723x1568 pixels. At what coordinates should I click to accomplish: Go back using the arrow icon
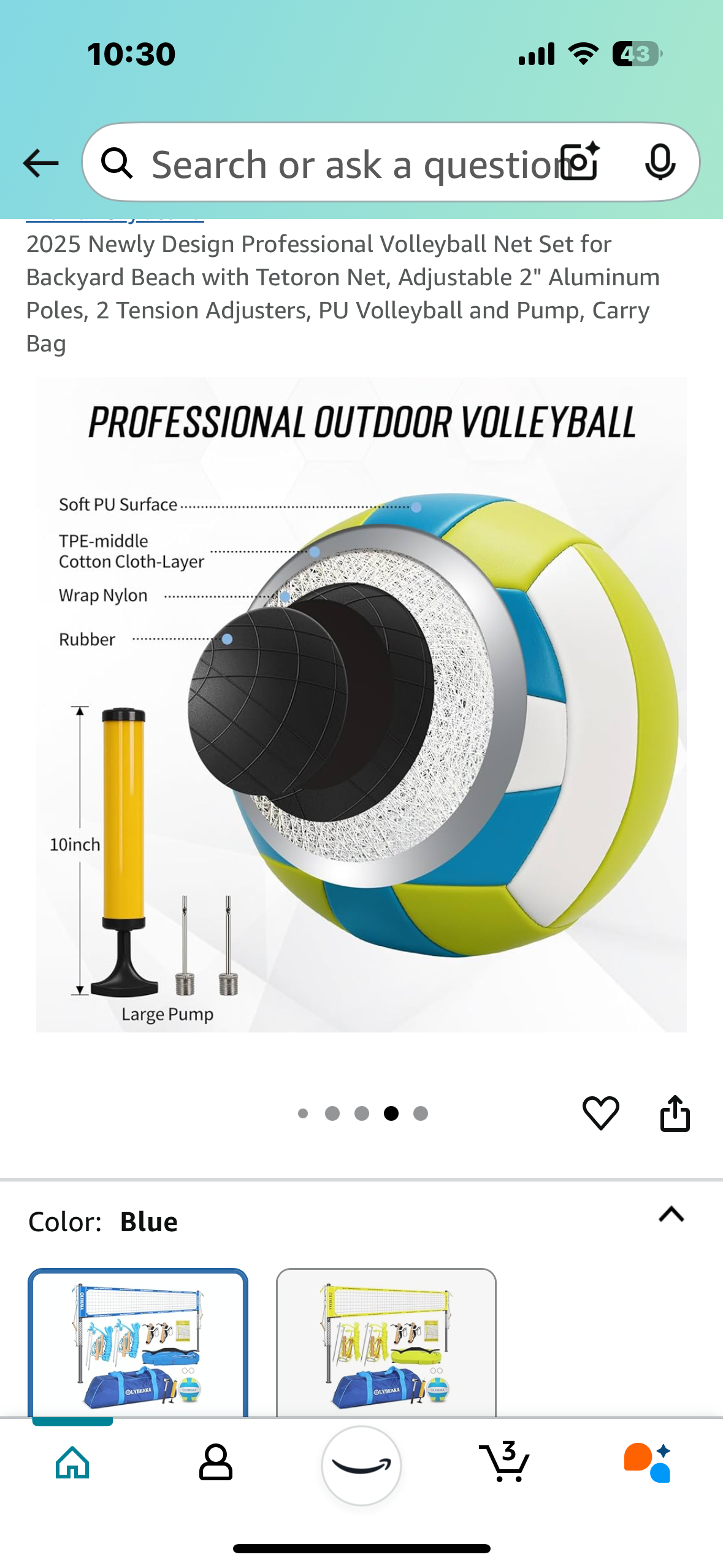[40, 163]
